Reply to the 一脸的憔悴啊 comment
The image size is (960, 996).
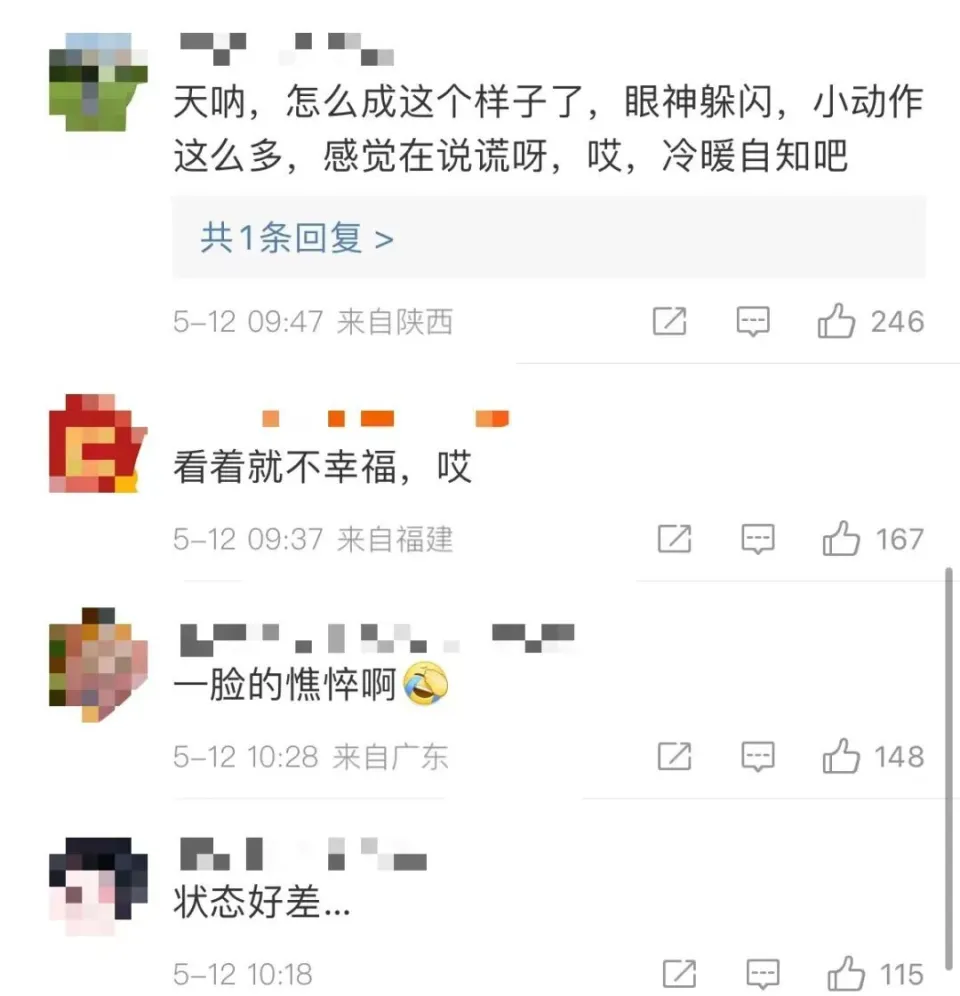click(x=758, y=757)
